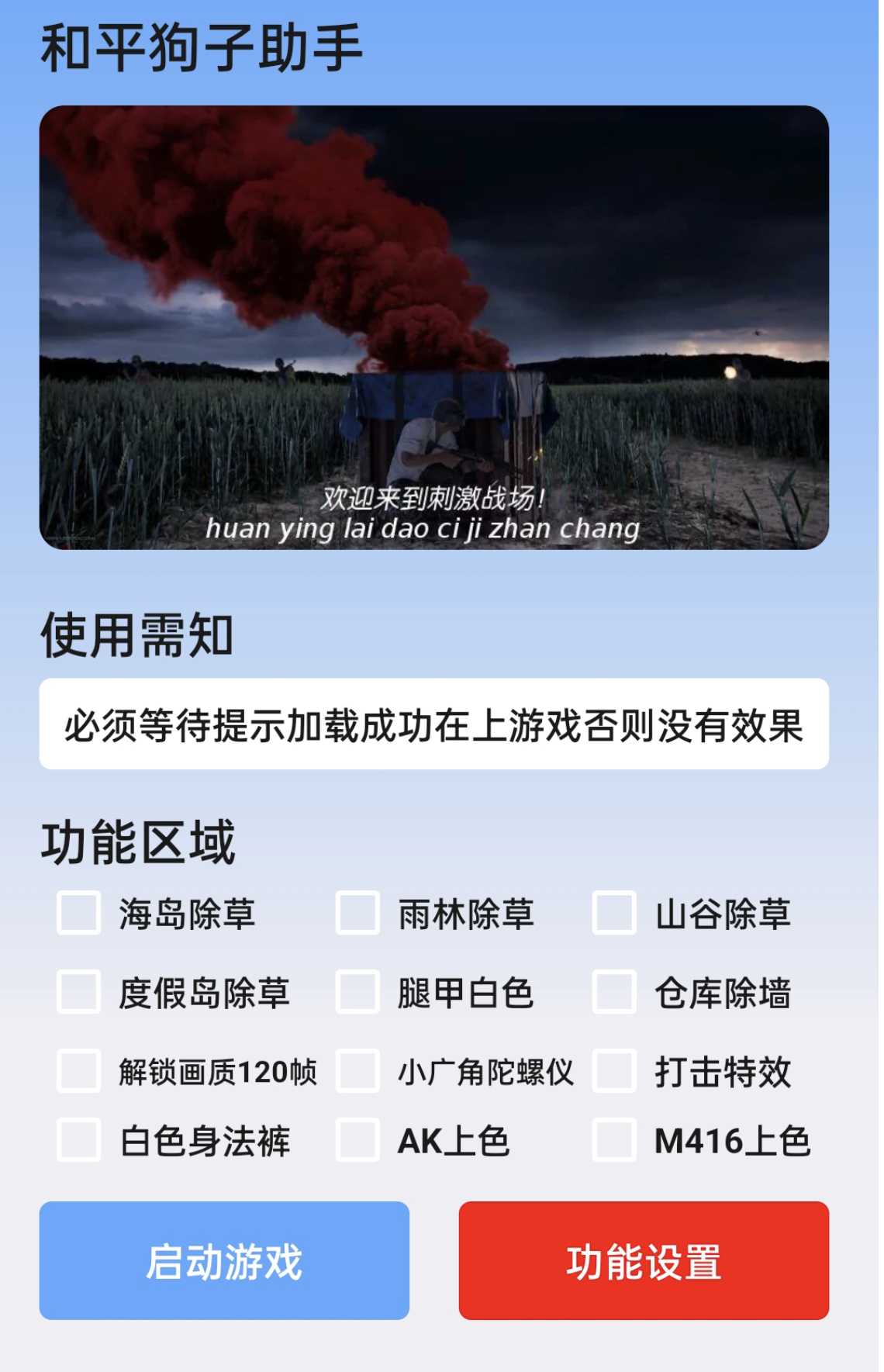Check the 海岛除草 checkbox
The width and height of the screenshot is (884, 1372).
point(79,913)
